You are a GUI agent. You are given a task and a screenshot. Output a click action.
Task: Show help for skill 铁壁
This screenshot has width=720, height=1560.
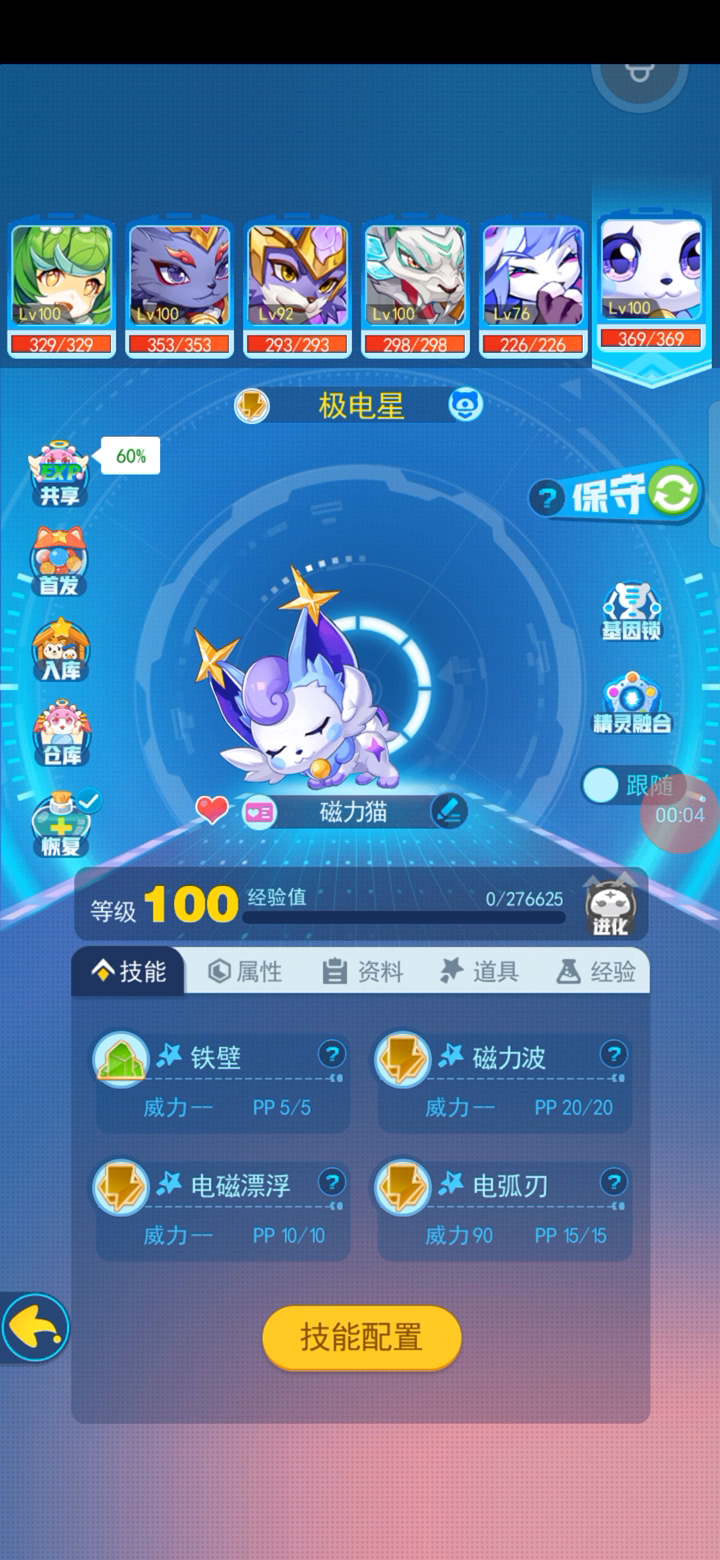pos(332,1054)
